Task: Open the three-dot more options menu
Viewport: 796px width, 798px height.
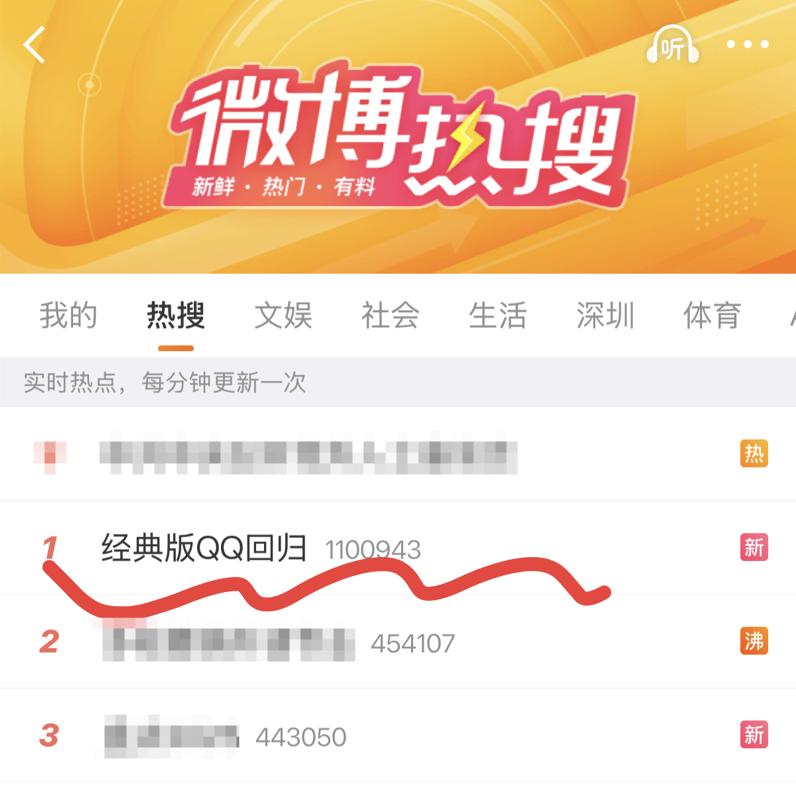Action: tap(745, 43)
